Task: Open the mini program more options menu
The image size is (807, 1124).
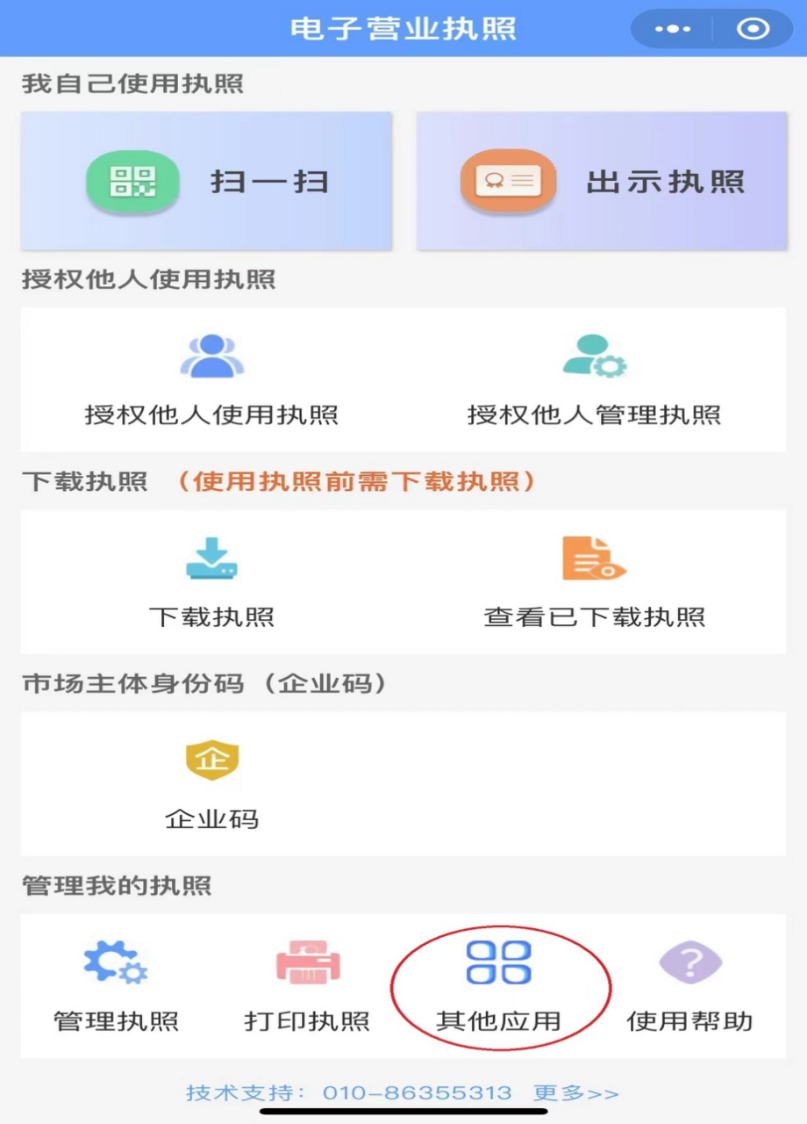Action: point(672,29)
